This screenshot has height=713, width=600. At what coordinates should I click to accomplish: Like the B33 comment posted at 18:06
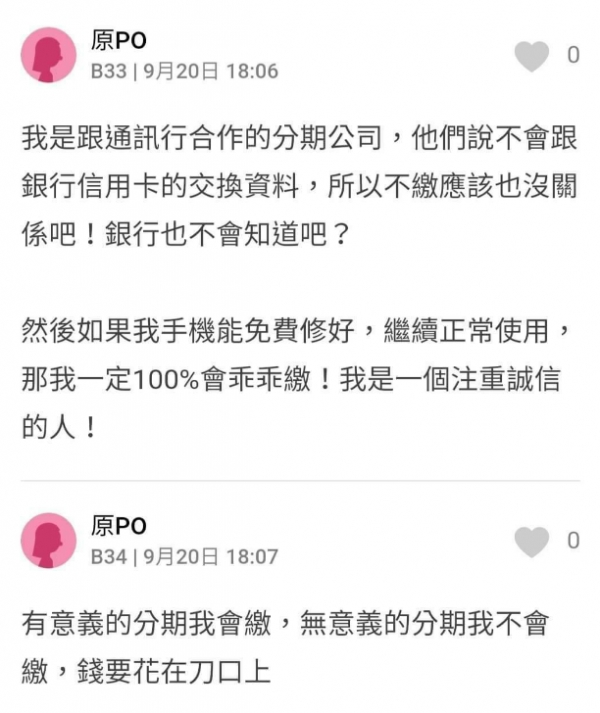[532, 57]
